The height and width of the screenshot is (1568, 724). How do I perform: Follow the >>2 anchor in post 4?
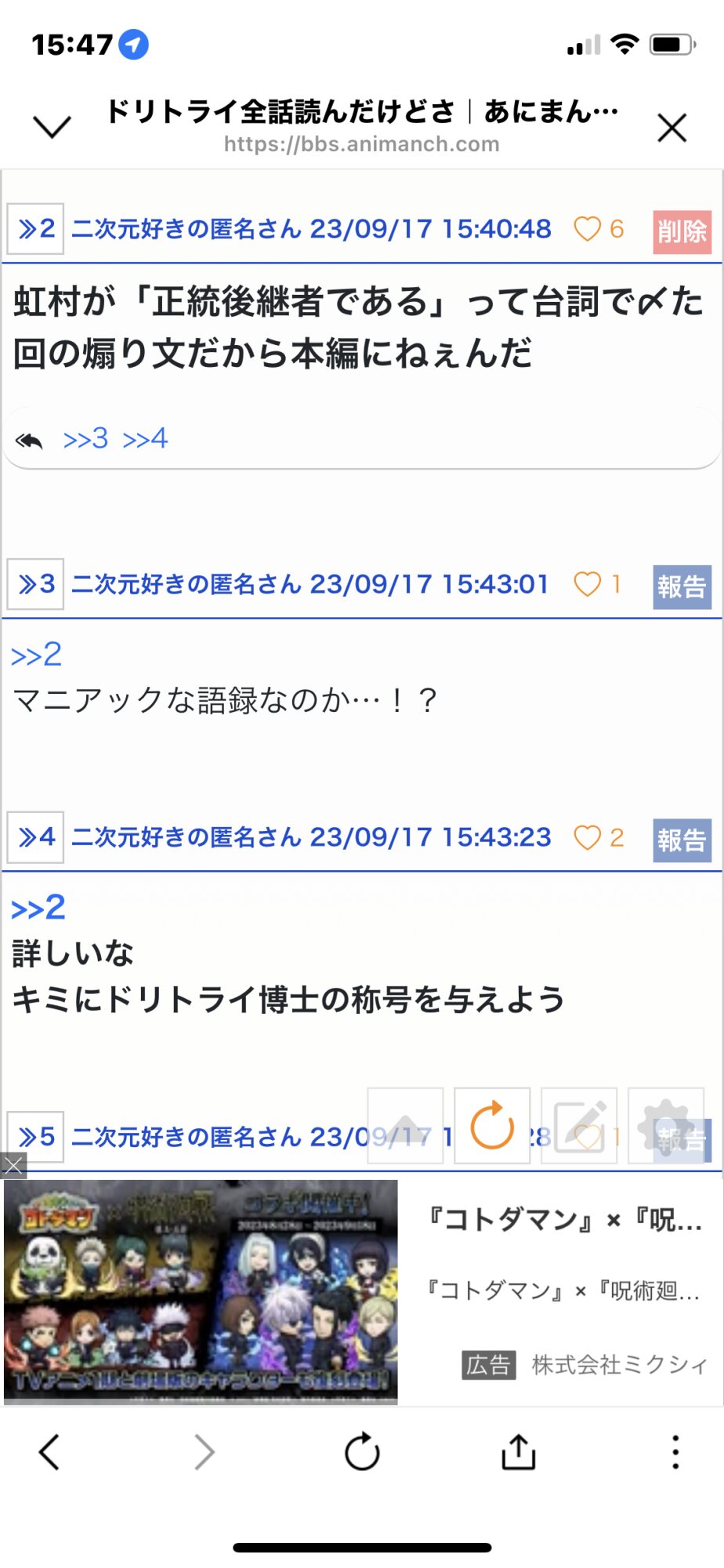38,908
